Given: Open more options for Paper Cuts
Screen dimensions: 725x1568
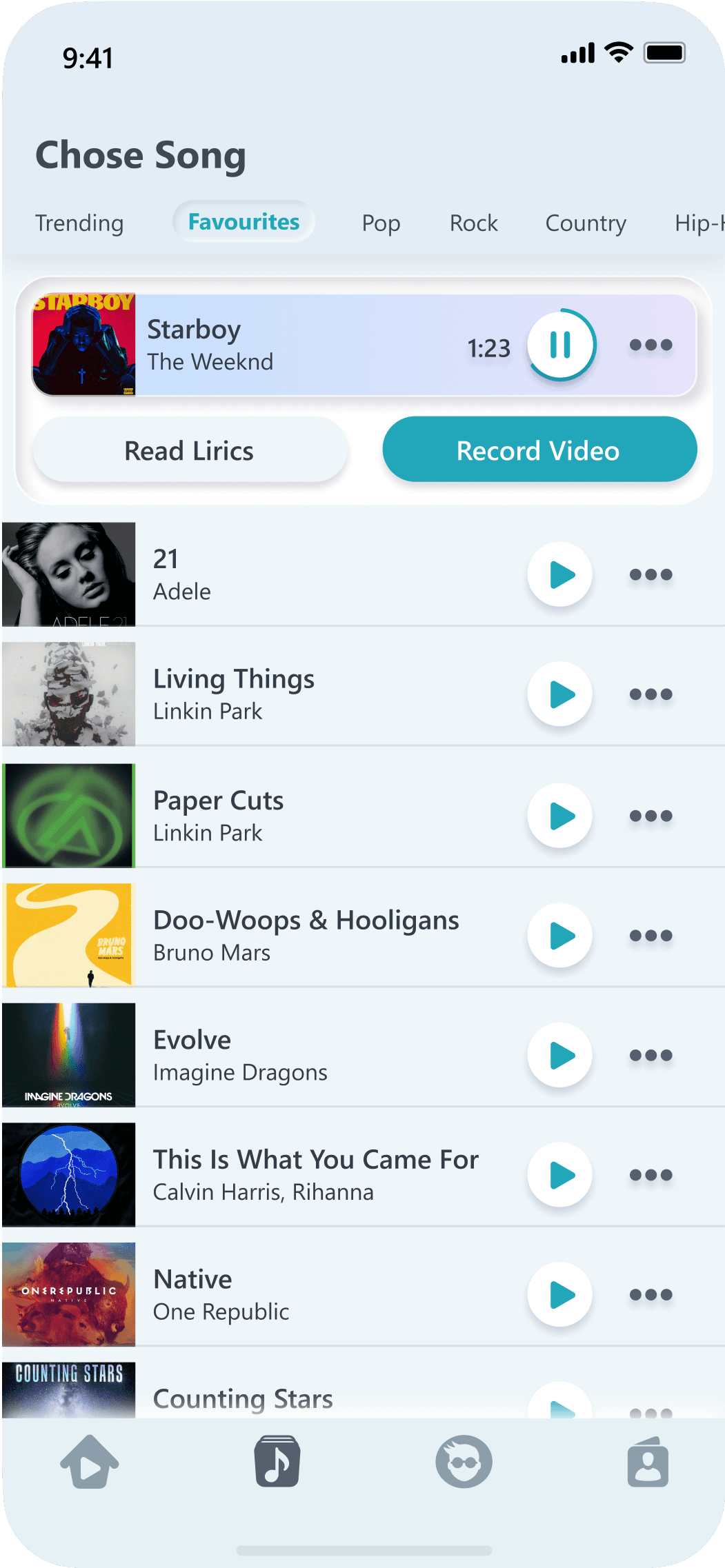Looking at the screenshot, I should click(650, 816).
